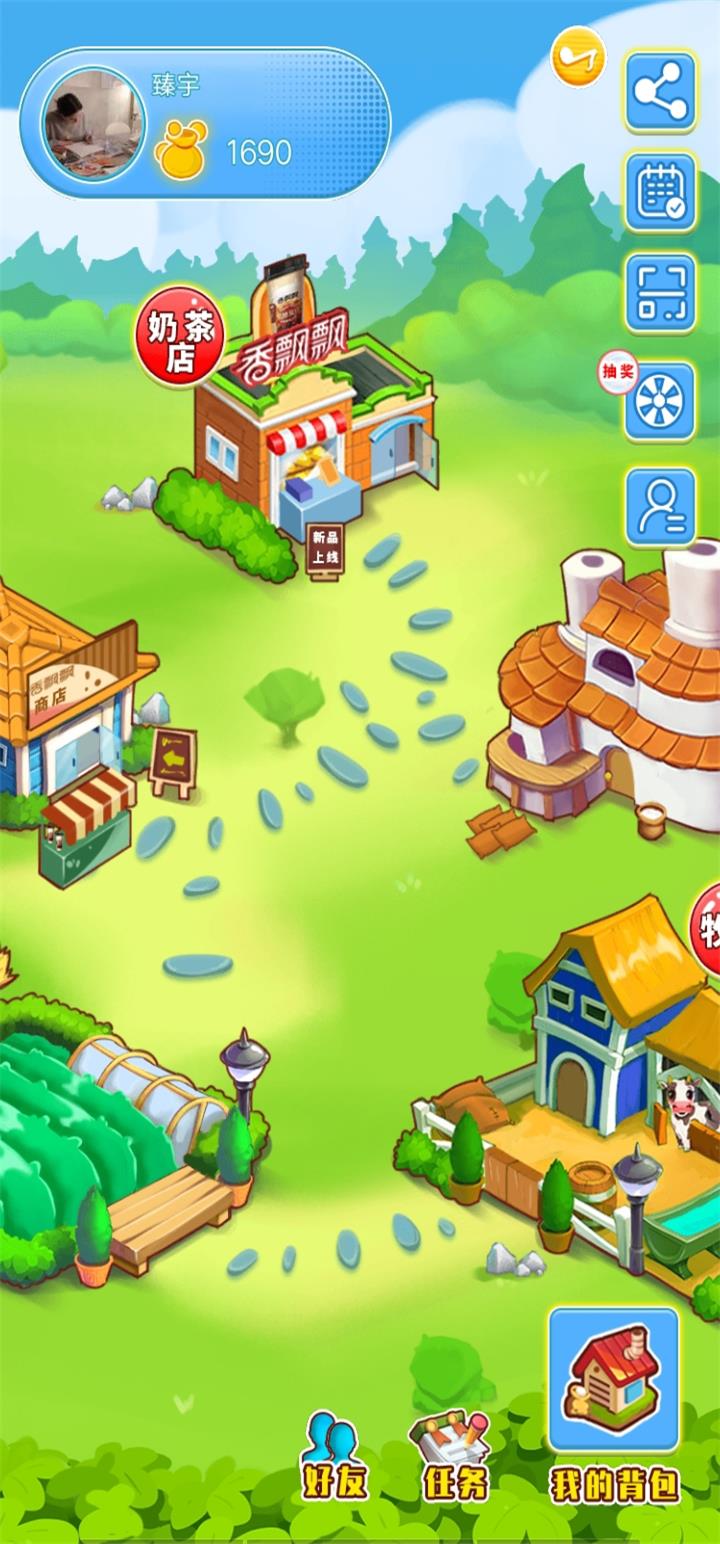The image size is (720, 1544).
Task: Enter the white bakery oven building
Action: (x=620, y=690)
